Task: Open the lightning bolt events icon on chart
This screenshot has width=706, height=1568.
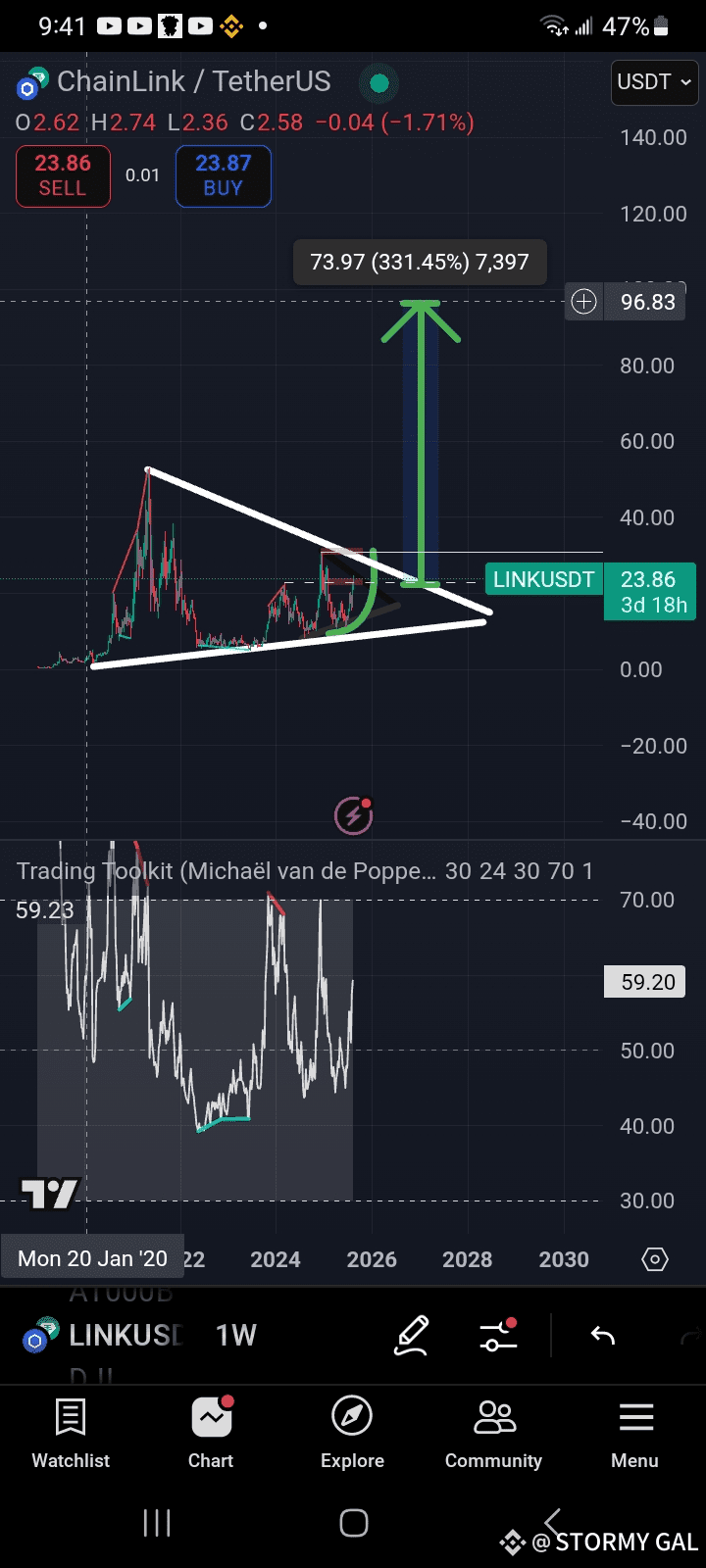Action: (353, 815)
